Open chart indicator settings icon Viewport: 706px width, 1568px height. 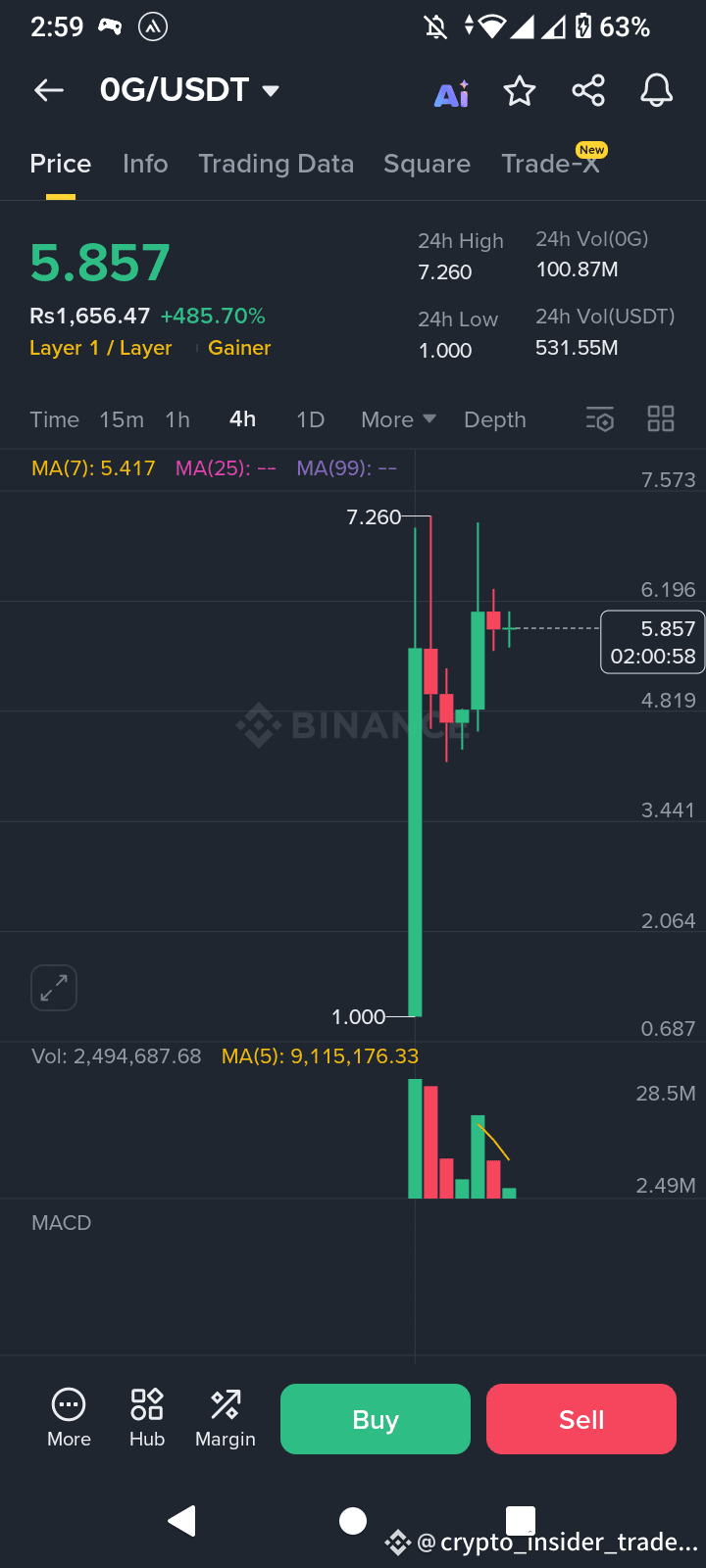(600, 419)
